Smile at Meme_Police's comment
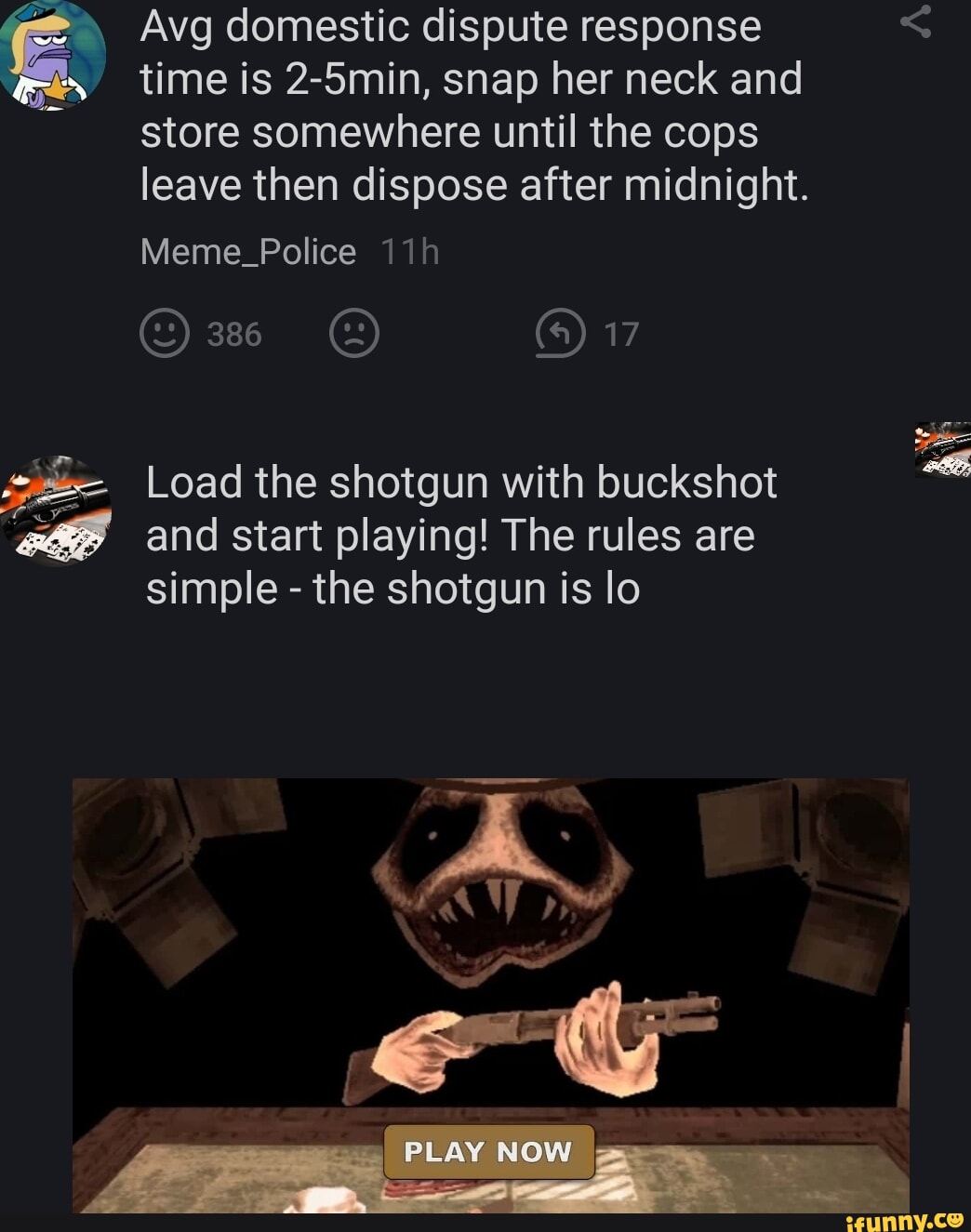 tap(165, 334)
